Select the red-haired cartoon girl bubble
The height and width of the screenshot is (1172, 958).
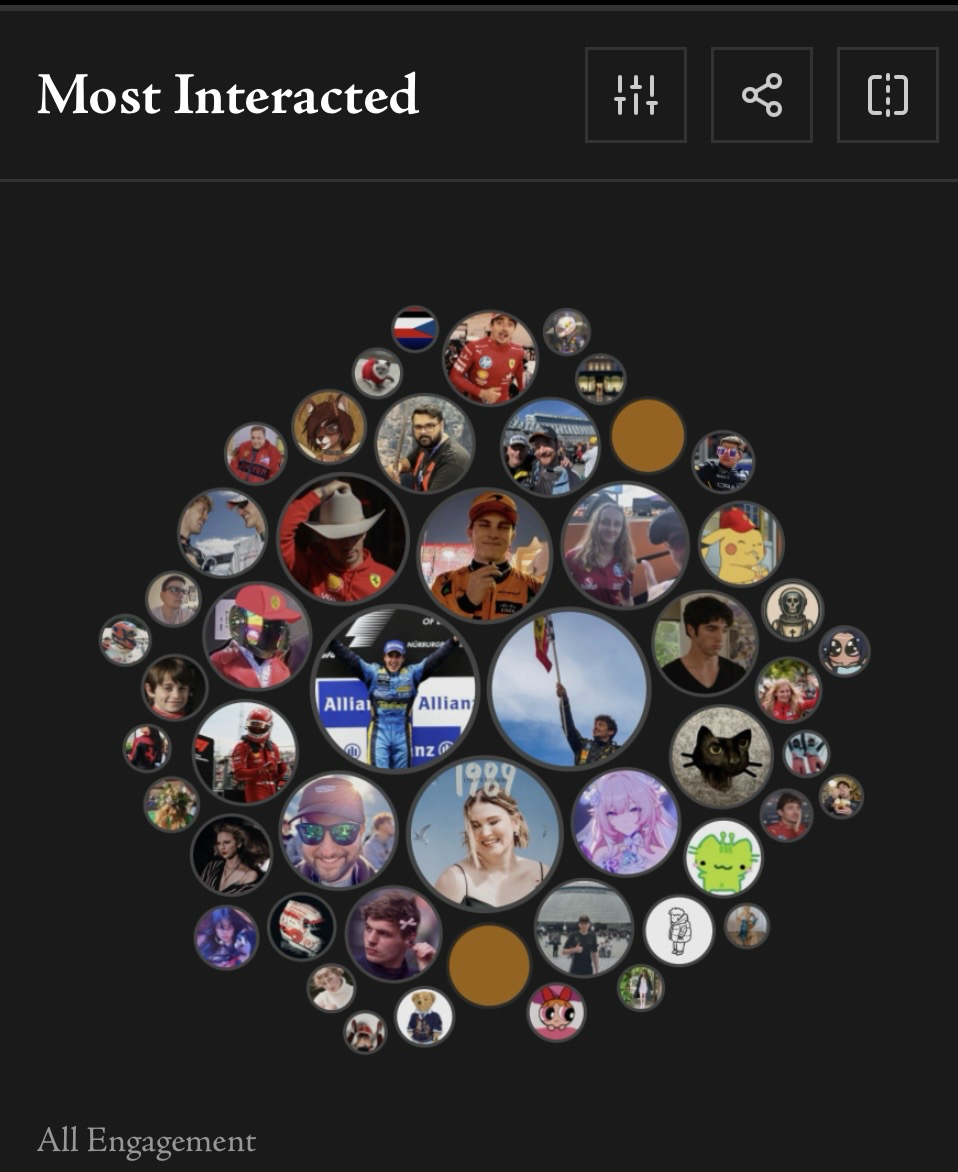pos(556,1012)
